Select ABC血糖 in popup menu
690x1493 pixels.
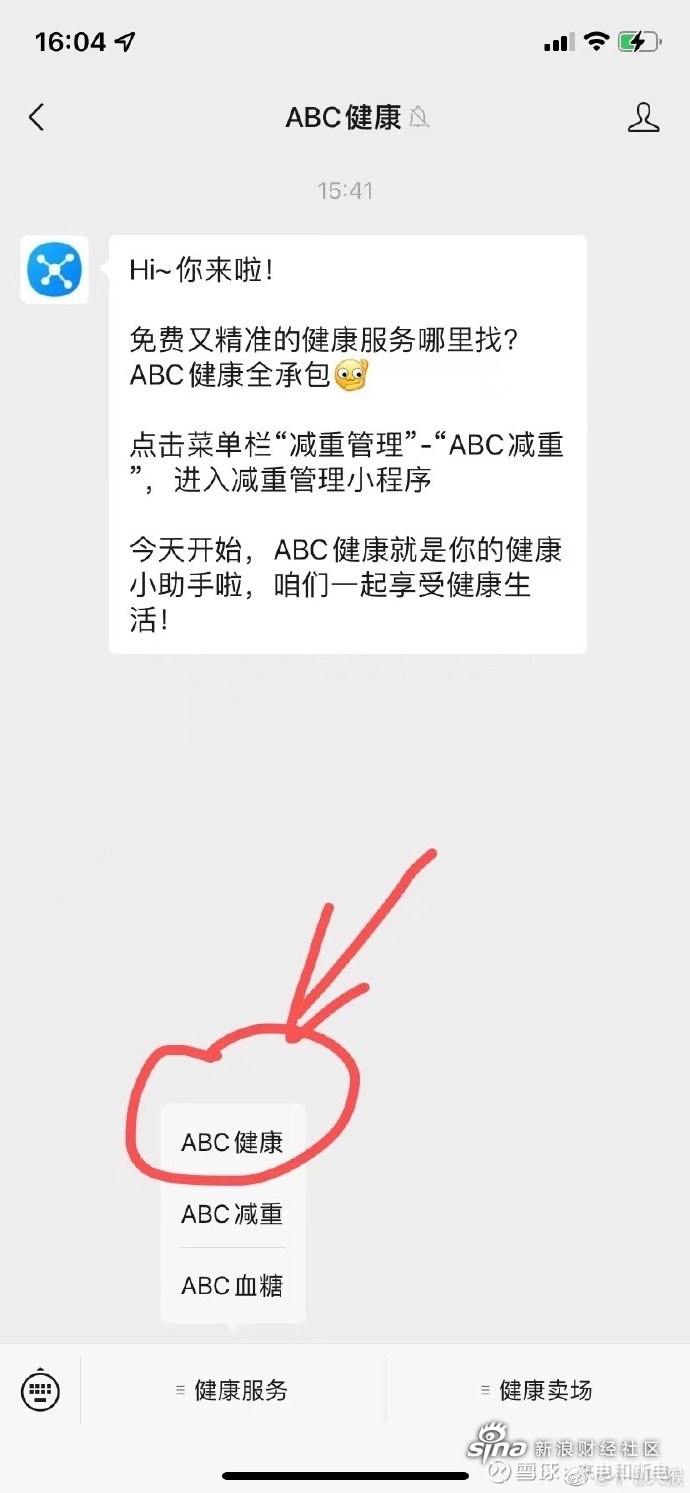233,1286
